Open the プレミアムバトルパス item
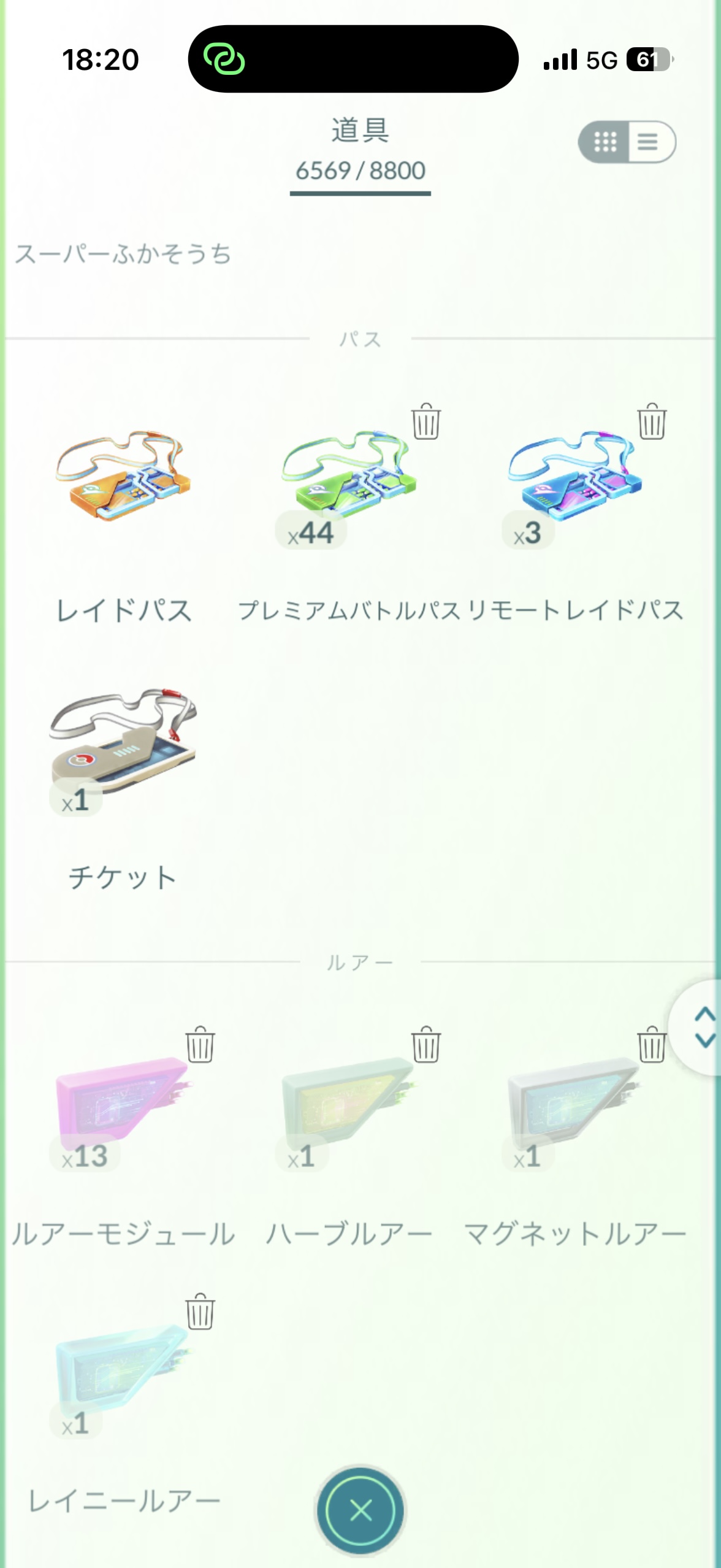The image size is (721, 1568). pos(349,478)
